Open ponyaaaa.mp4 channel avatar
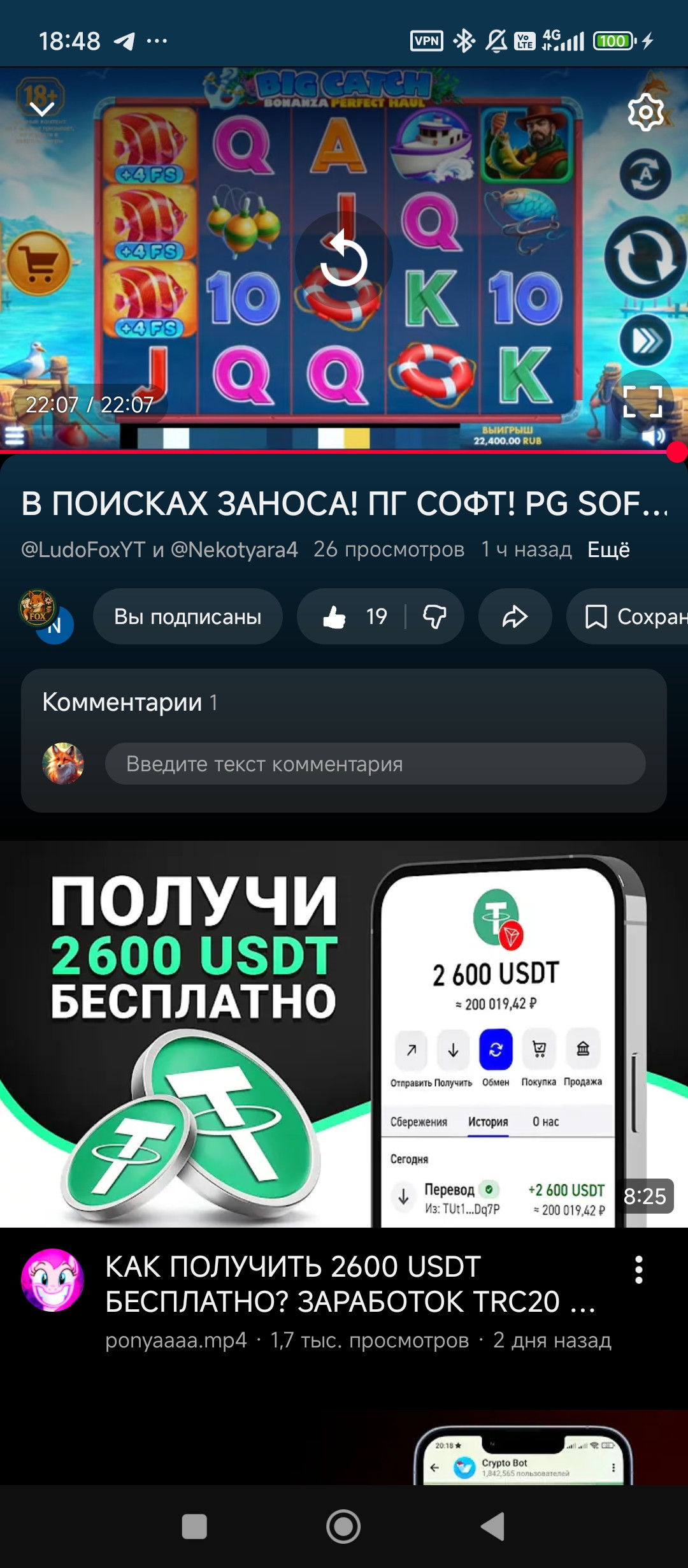688x1568 pixels. [x=53, y=1280]
